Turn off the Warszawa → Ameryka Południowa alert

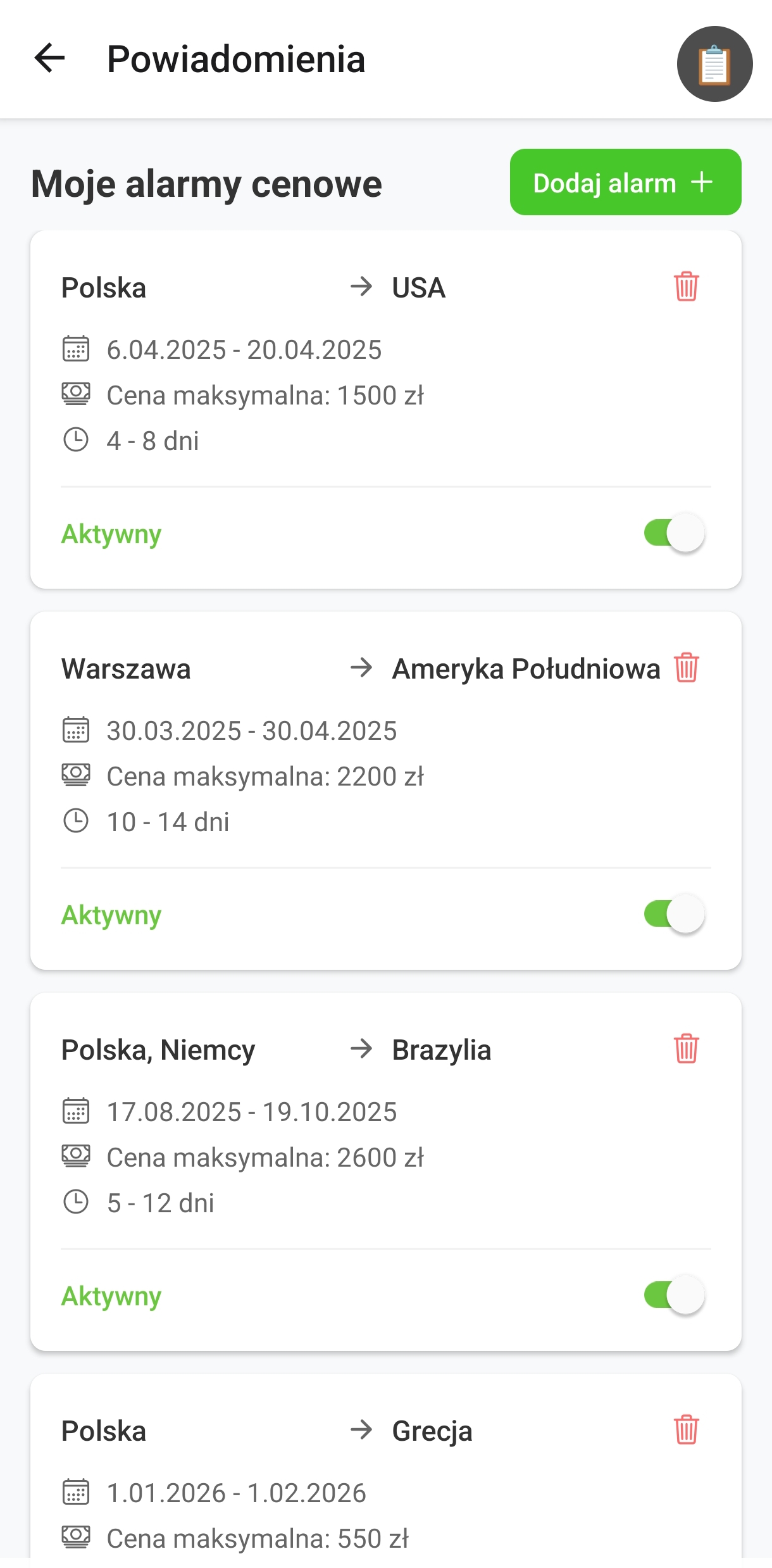pos(673,913)
